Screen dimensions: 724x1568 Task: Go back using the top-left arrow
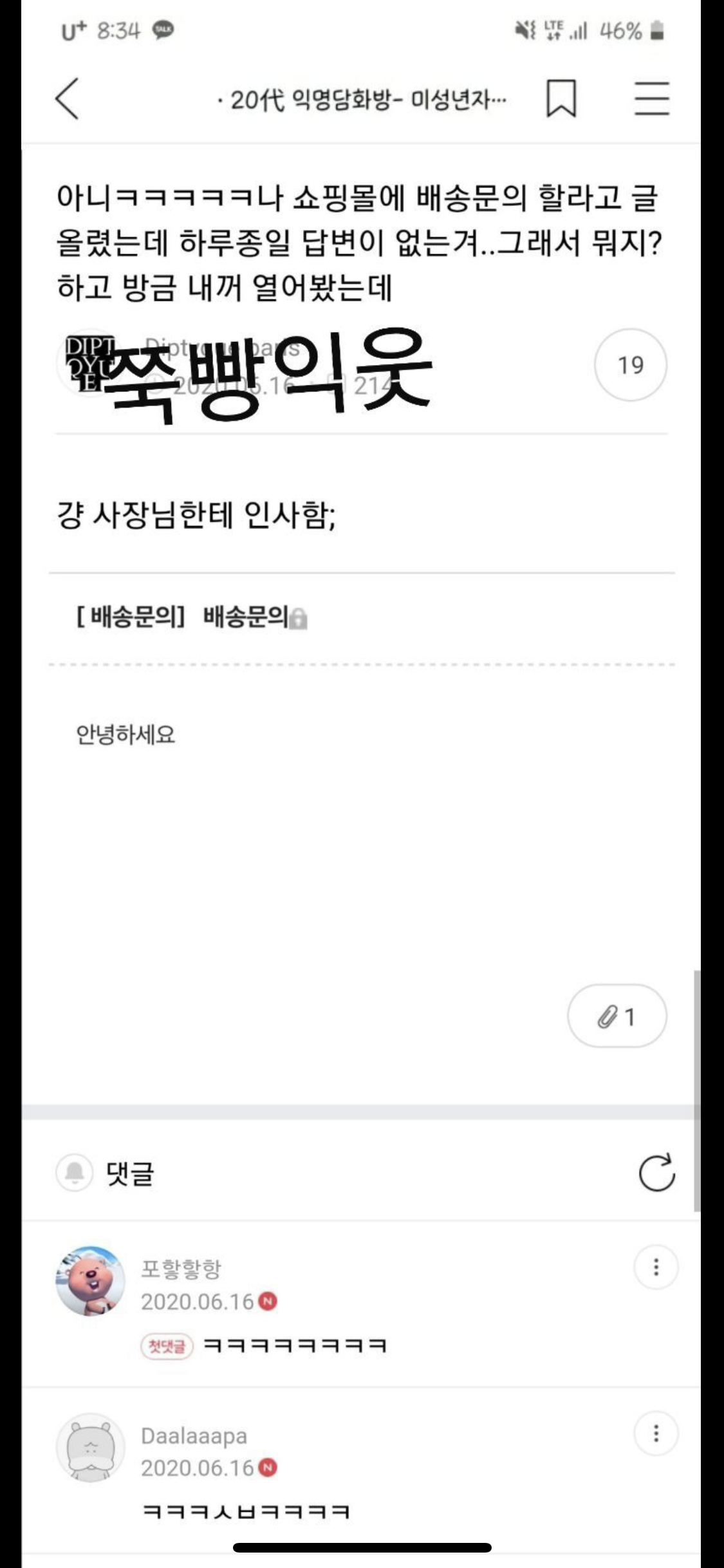(x=68, y=98)
